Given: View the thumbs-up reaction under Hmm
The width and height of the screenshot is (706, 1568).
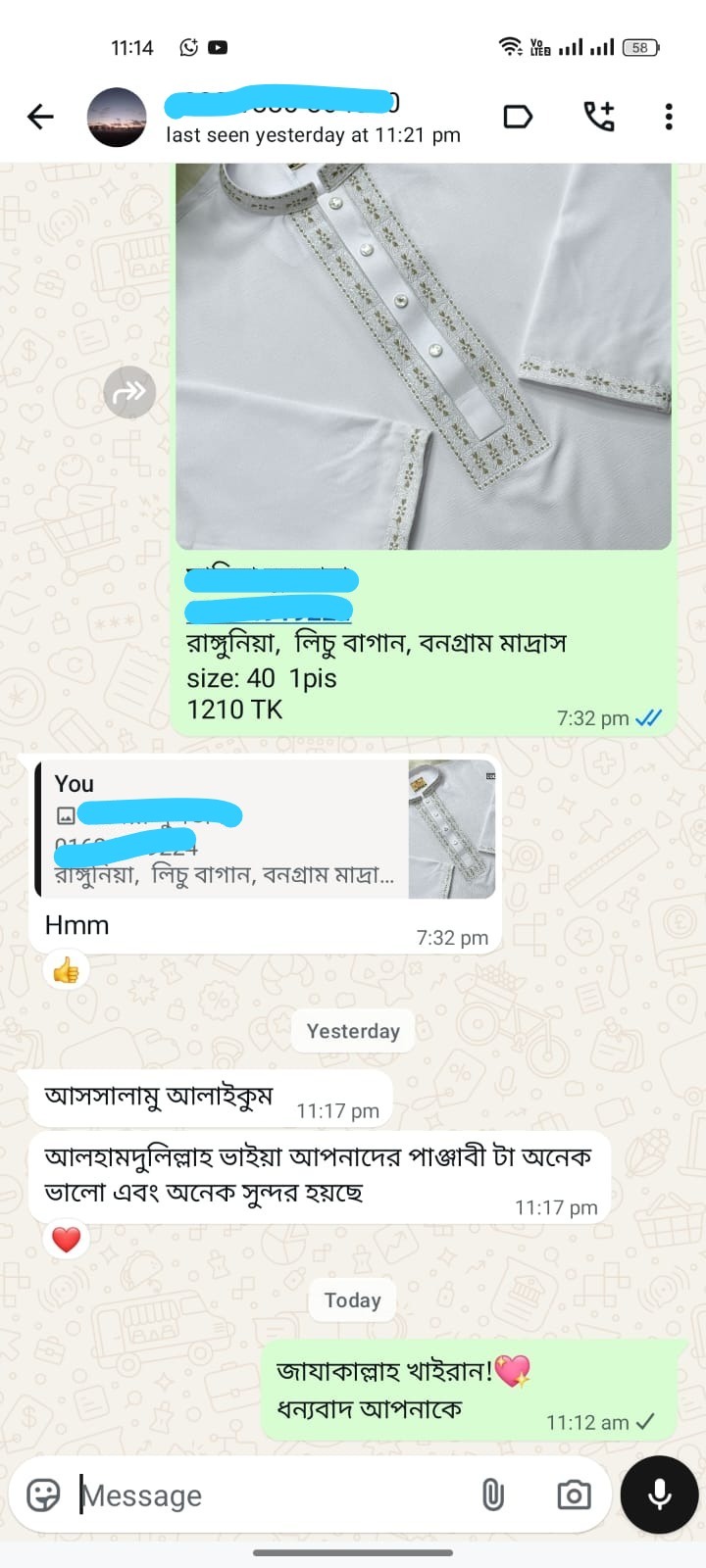Looking at the screenshot, I should point(67,971).
